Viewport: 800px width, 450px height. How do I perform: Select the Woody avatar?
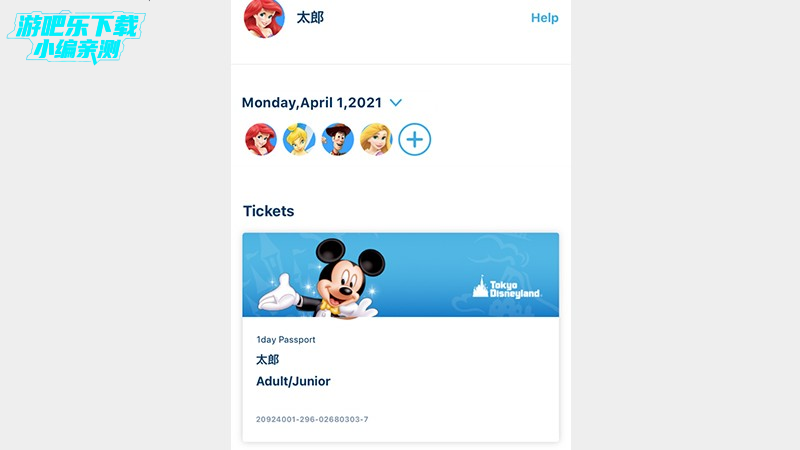(x=338, y=139)
